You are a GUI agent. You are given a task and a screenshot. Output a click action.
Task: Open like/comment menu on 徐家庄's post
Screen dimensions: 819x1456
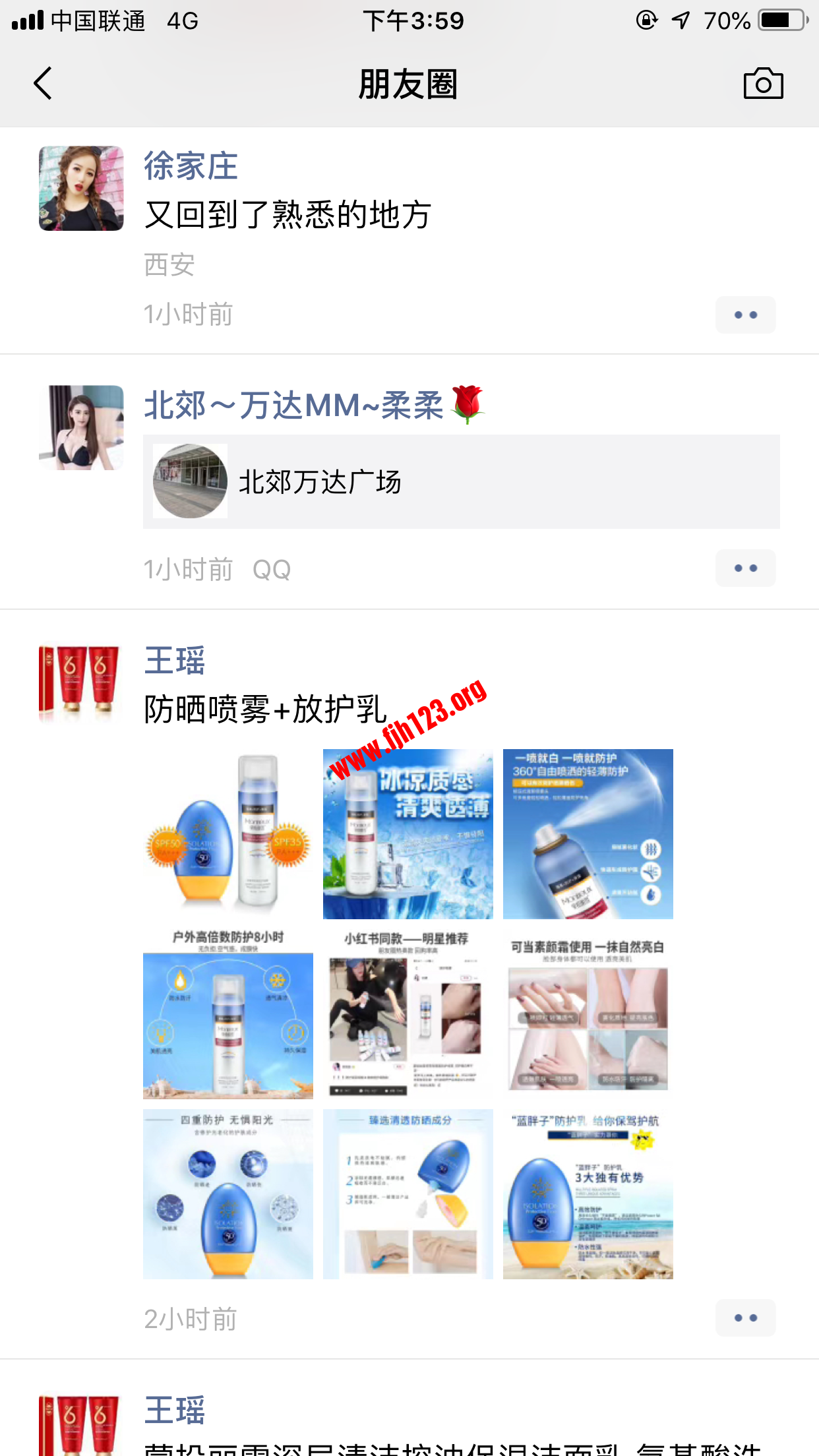pos(745,315)
